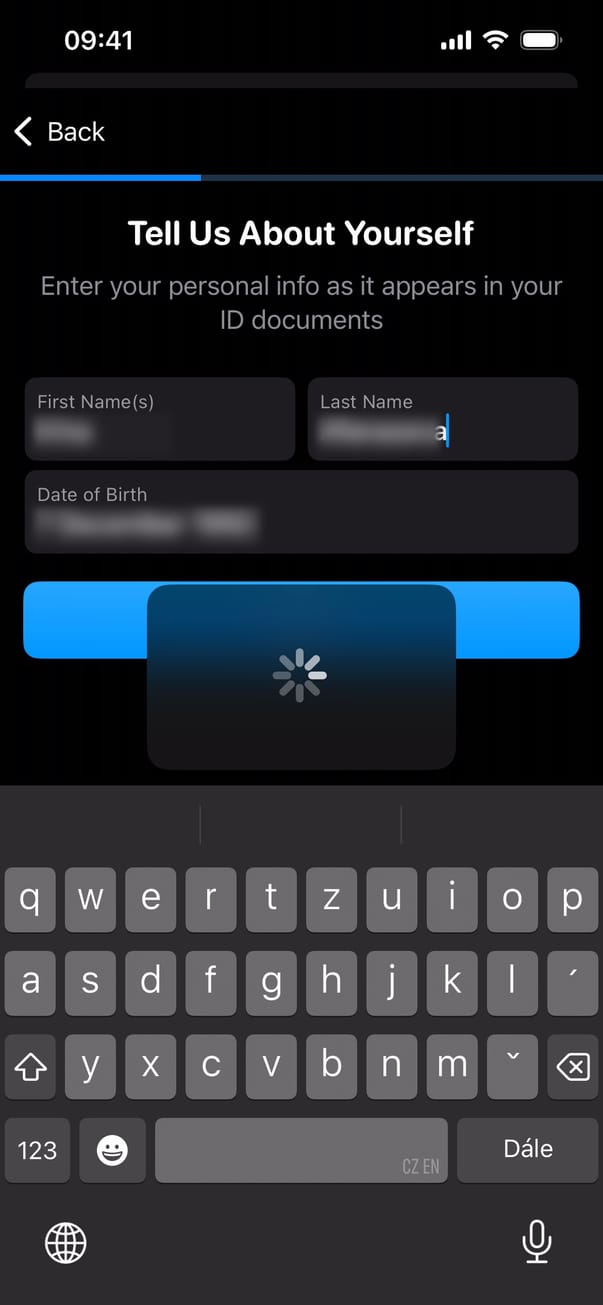Tap the Dále key on the keyboard

527,1150
